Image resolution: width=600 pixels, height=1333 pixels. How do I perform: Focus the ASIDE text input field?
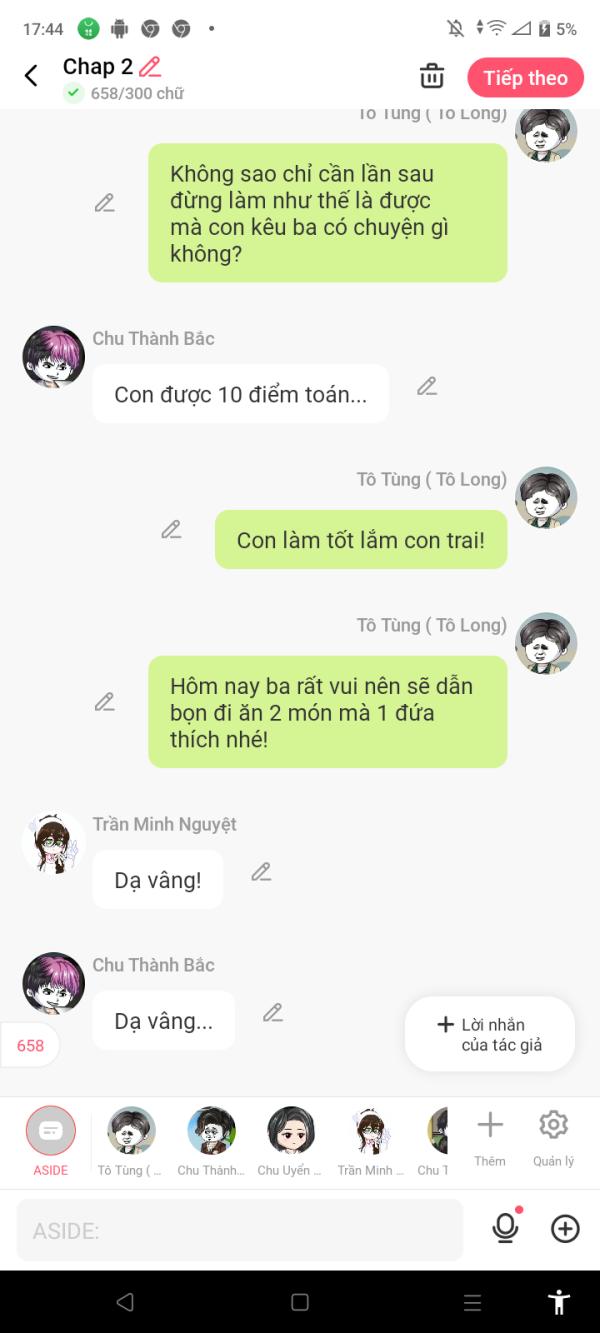coord(240,1230)
